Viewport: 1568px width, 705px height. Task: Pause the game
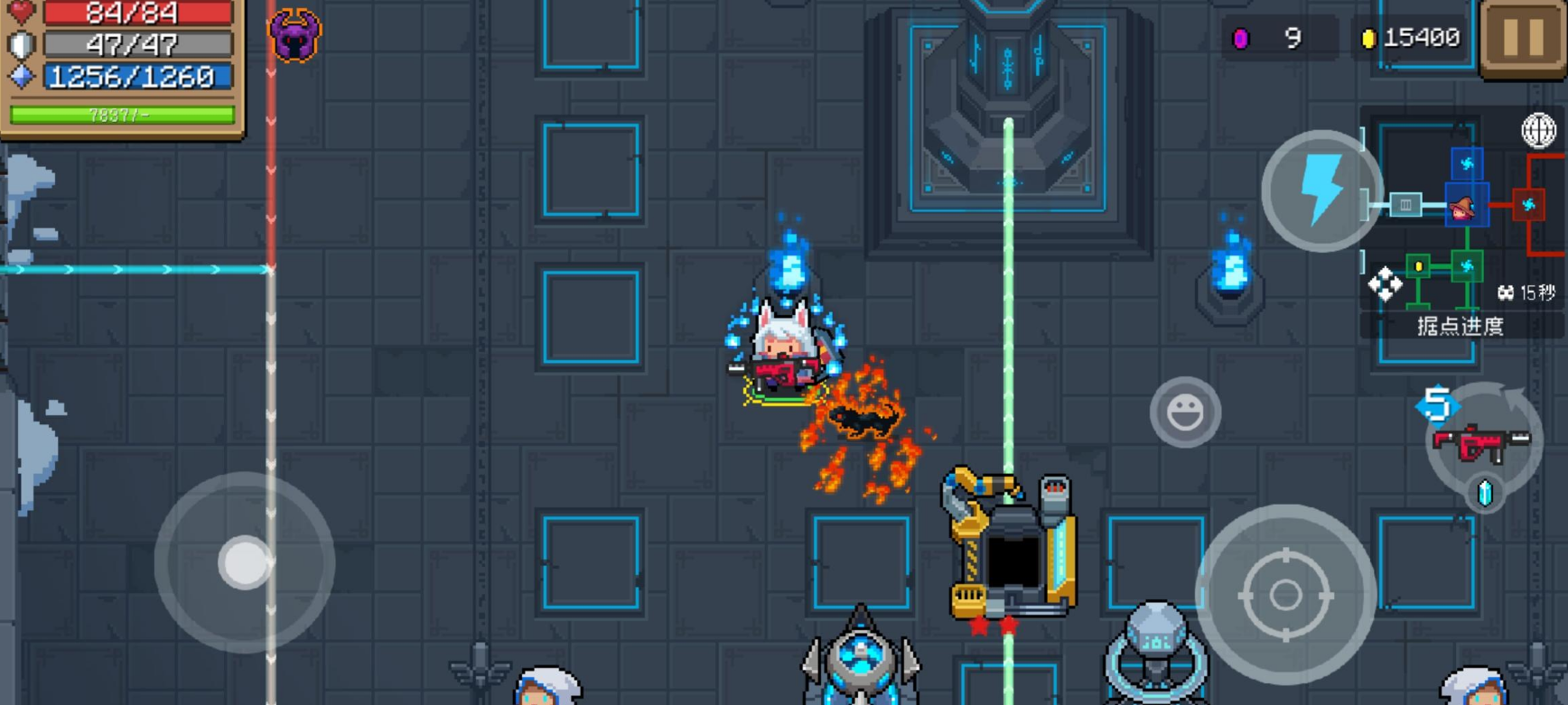click(x=1523, y=38)
